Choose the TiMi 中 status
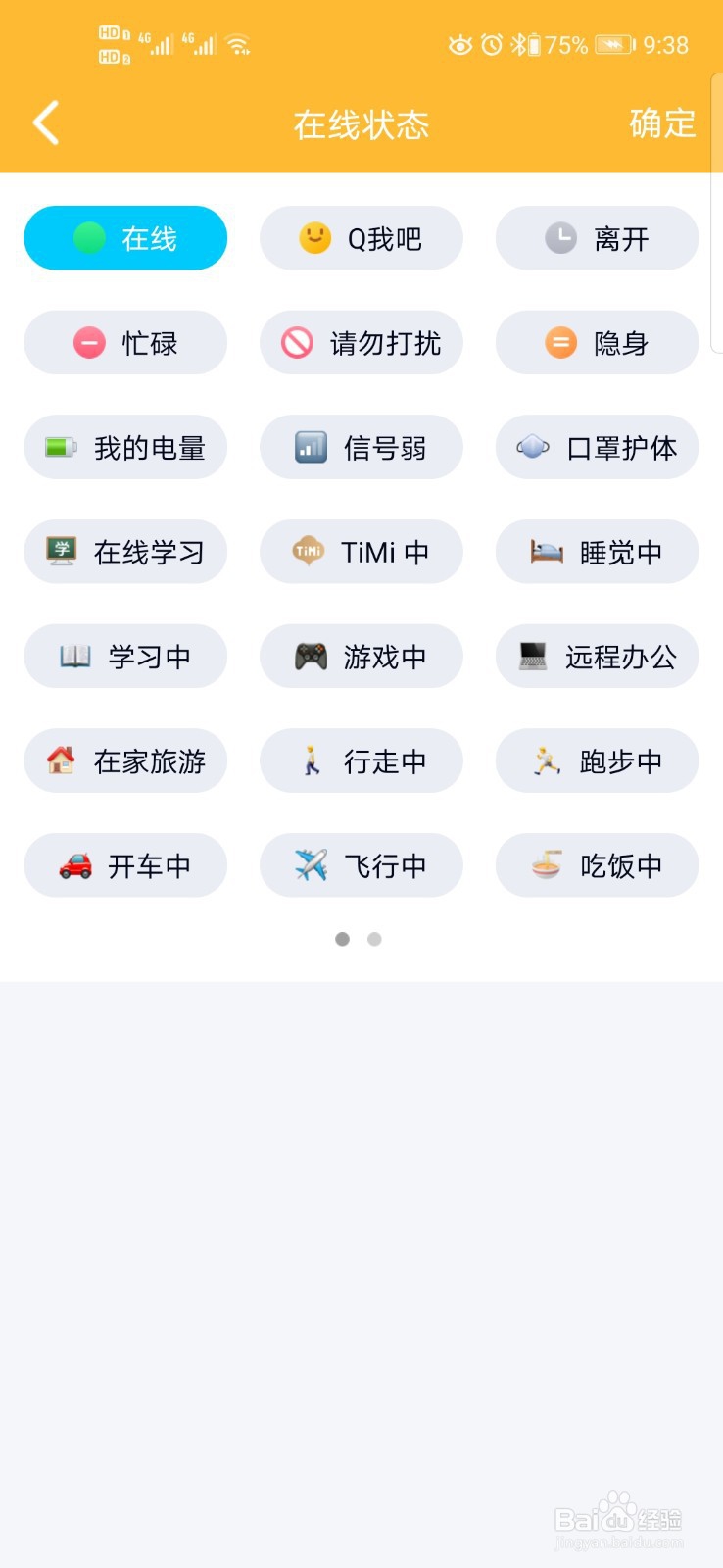 tap(361, 552)
